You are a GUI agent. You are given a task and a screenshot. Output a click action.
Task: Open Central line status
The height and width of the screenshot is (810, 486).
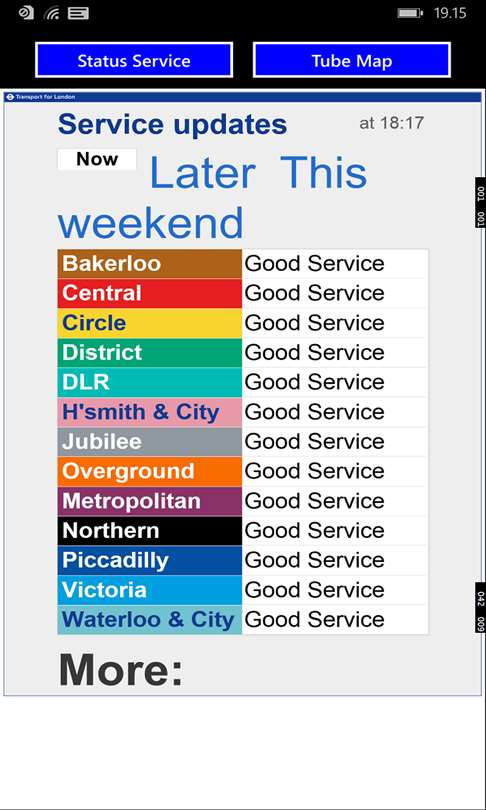(243, 293)
